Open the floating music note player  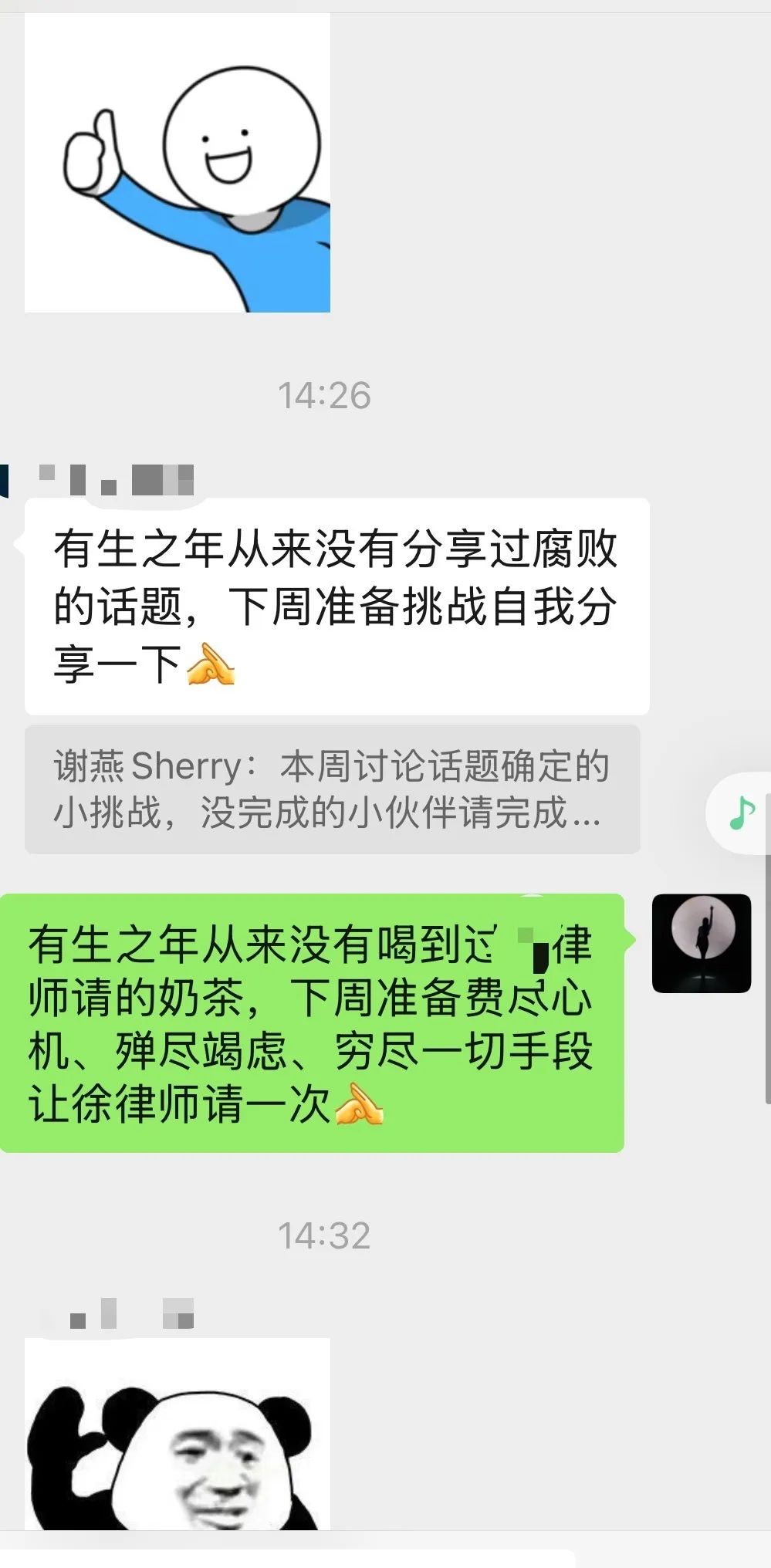[x=742, y=813]
